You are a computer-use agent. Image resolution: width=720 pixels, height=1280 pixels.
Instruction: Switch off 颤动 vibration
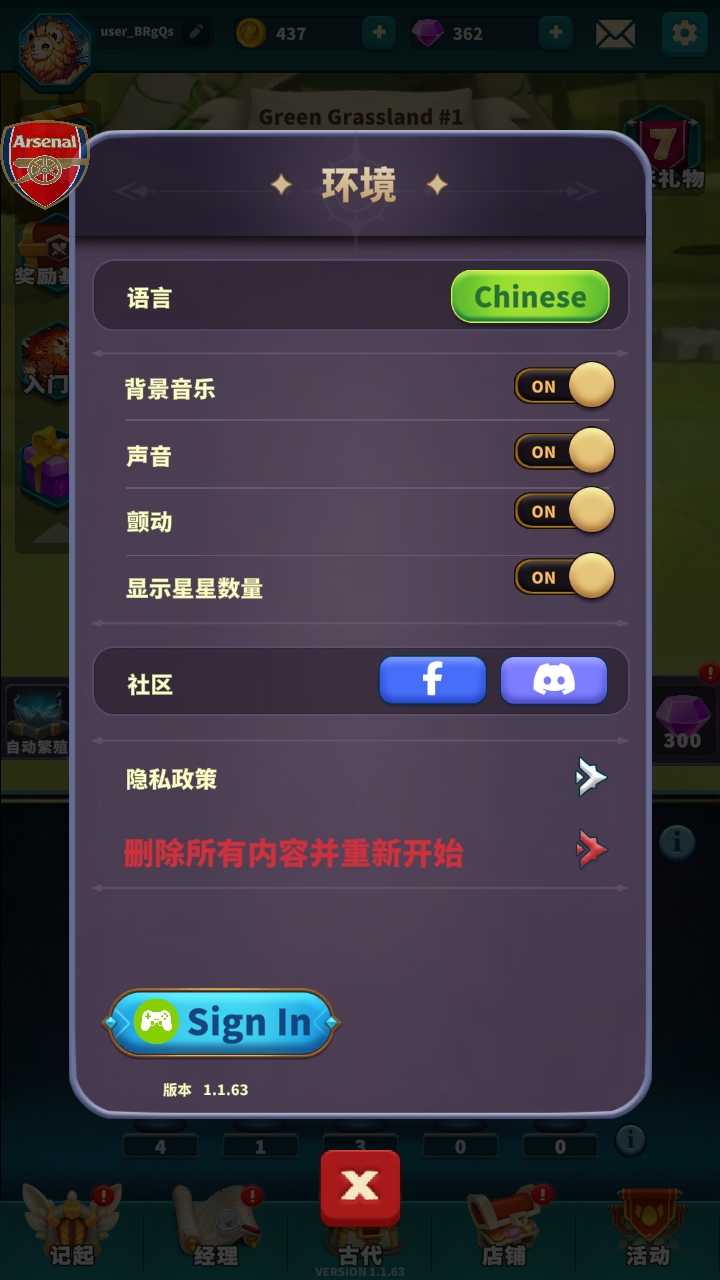tap(564, 511)
